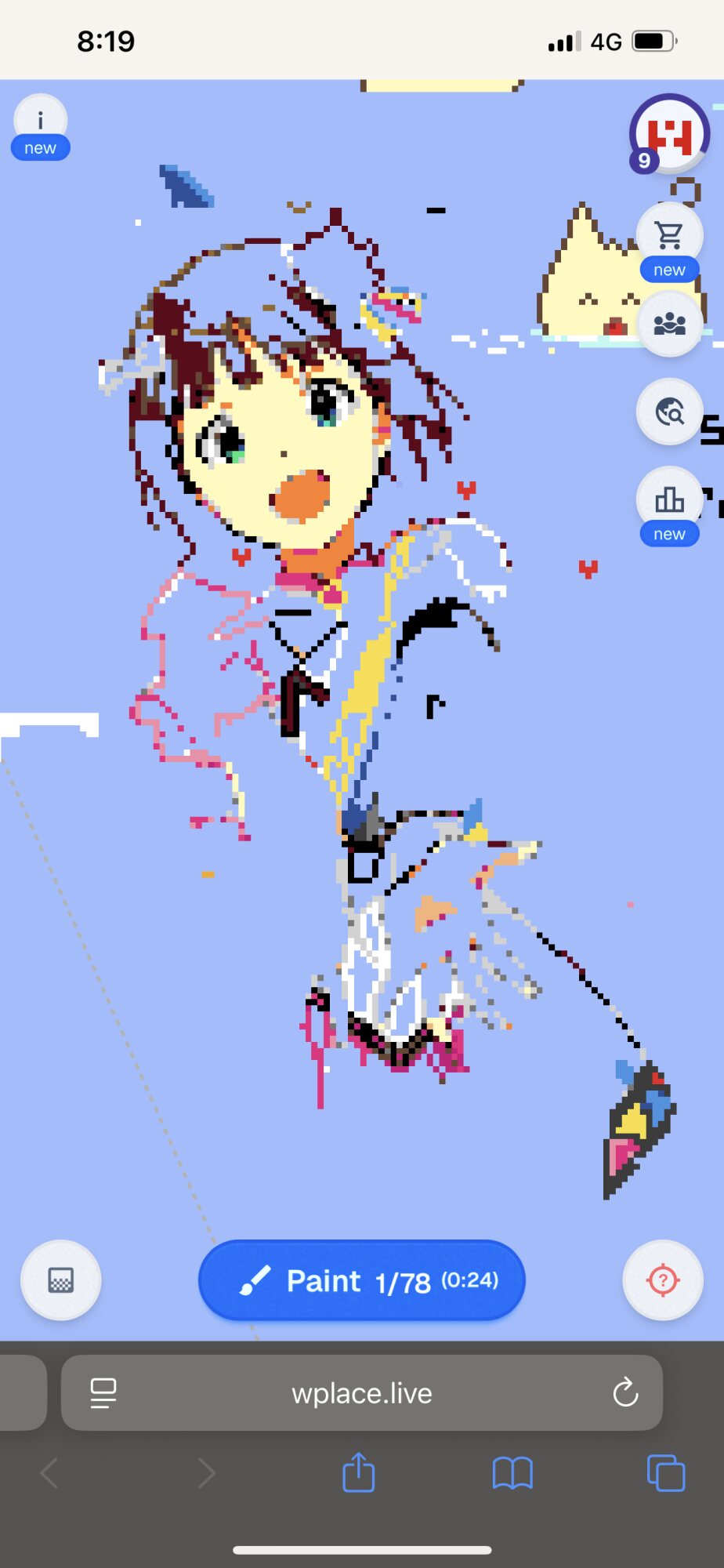
Task: Reload the page in Safari
Action: (625, 1393)
